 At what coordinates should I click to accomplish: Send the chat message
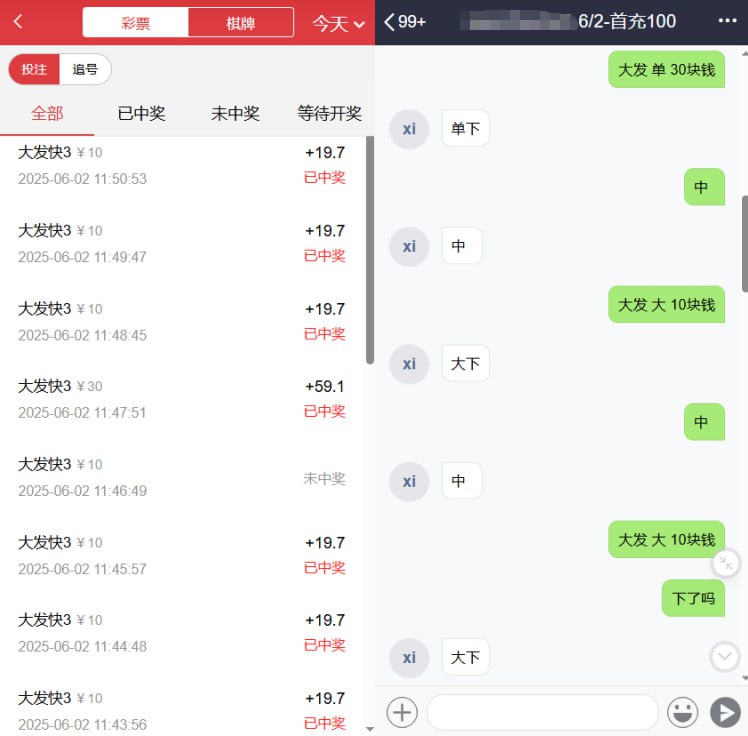click(x=724, y=712)
